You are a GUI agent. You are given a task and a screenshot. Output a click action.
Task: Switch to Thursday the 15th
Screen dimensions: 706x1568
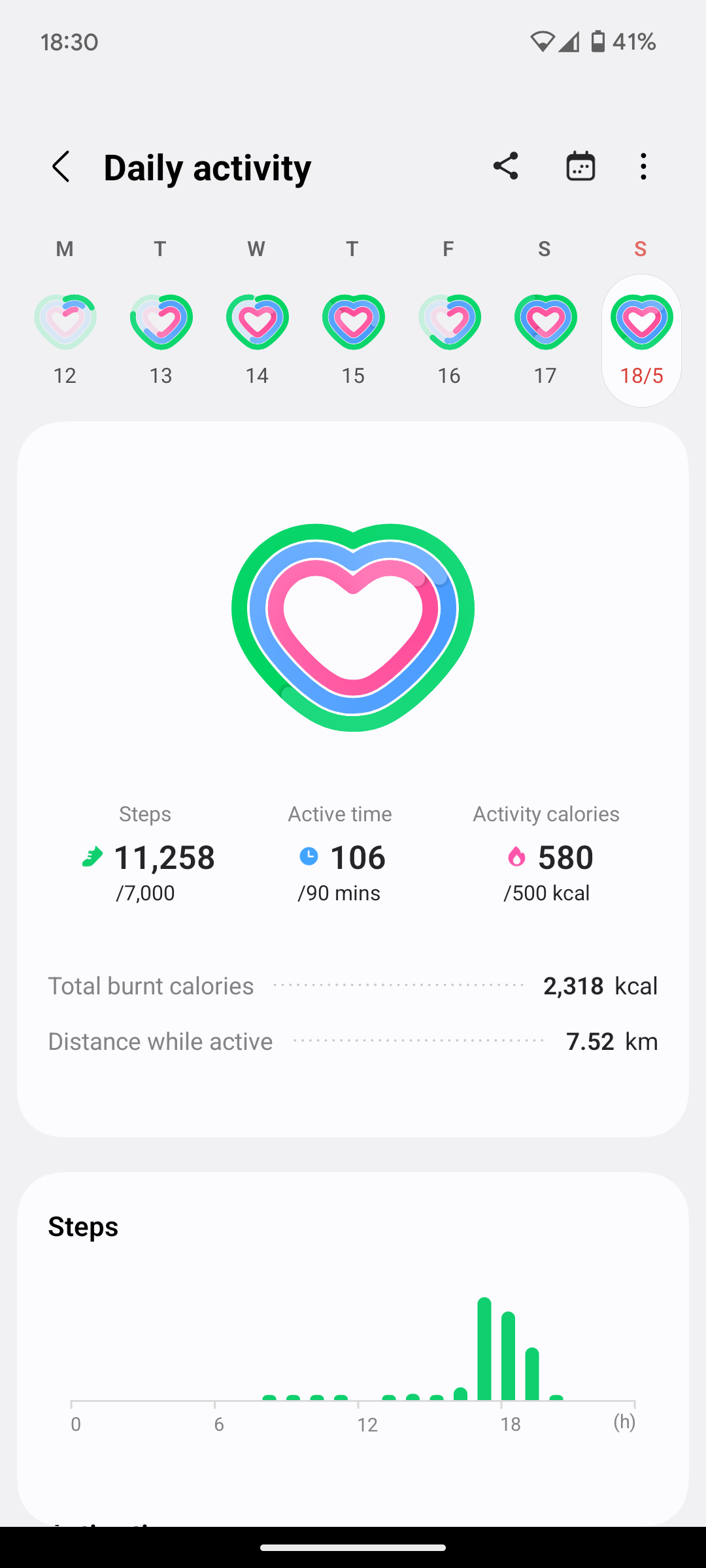tap(353, 333)
